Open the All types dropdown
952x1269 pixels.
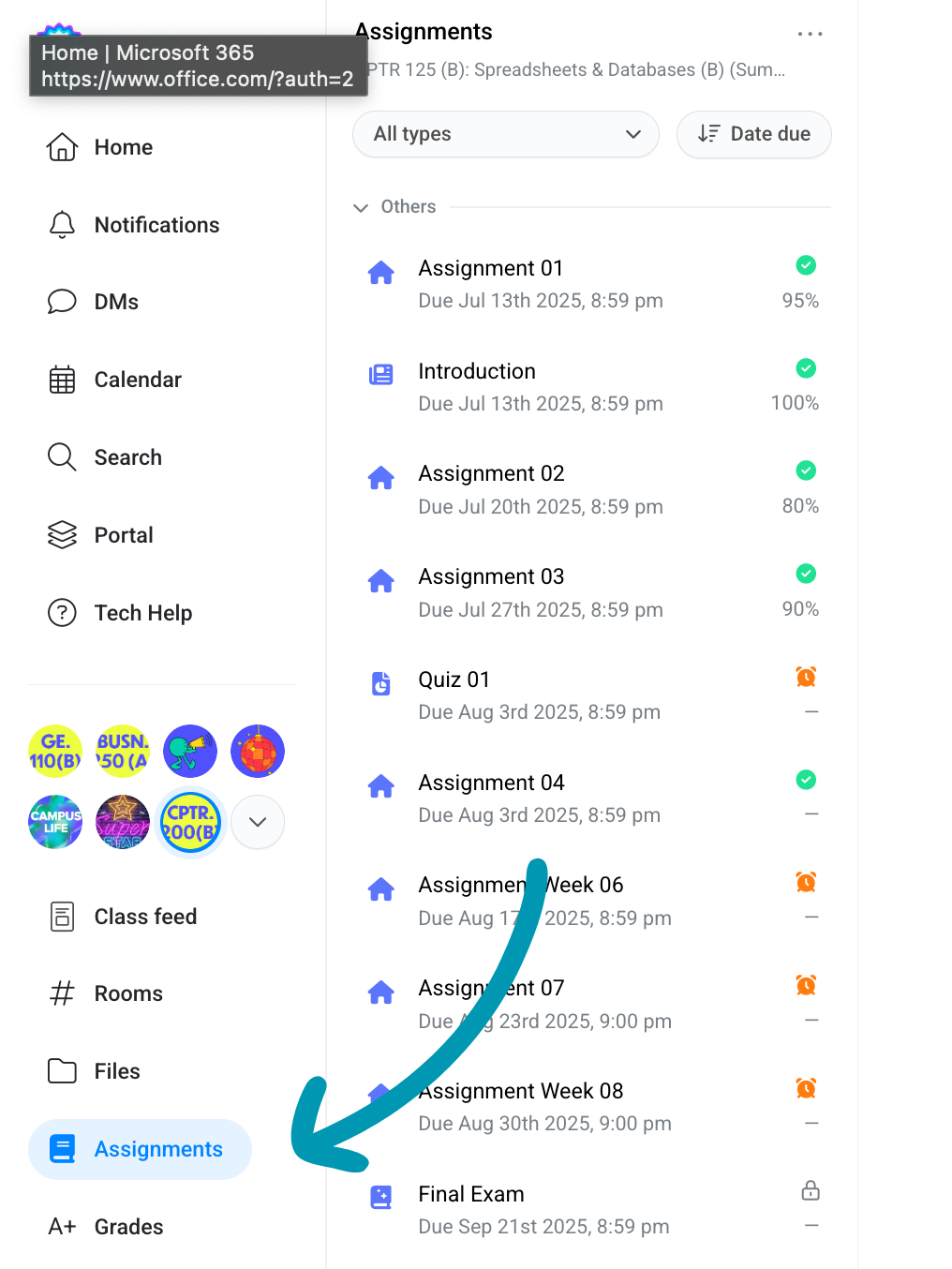click(x=506, y=134)
